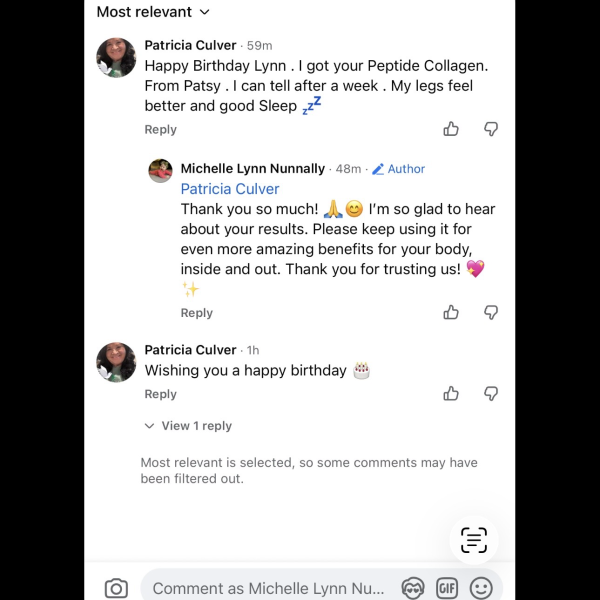
Task: Open the Most relevant sort dropdown
Action: [153, 12]
